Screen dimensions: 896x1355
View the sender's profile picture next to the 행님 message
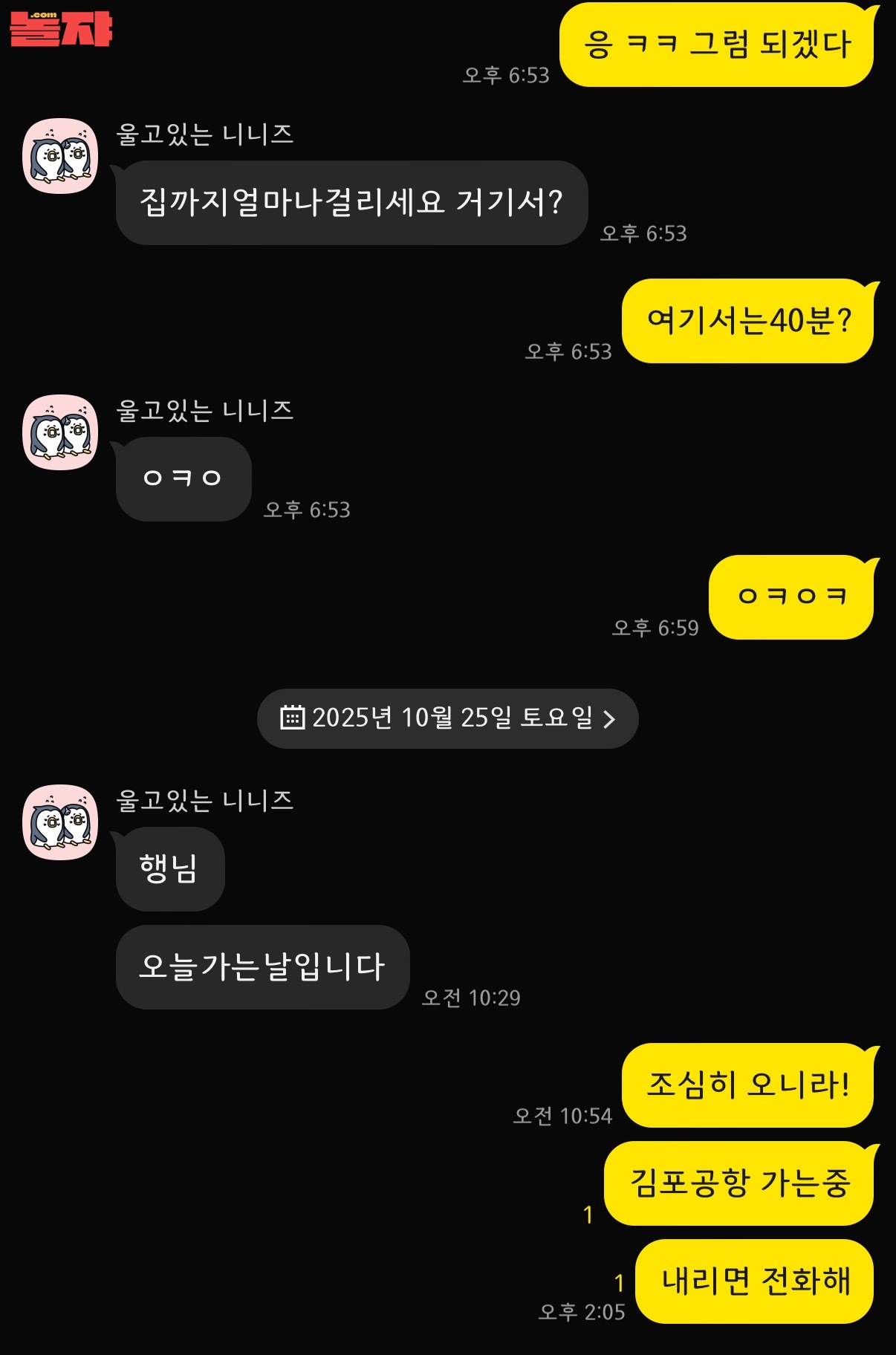click(61, 822)
